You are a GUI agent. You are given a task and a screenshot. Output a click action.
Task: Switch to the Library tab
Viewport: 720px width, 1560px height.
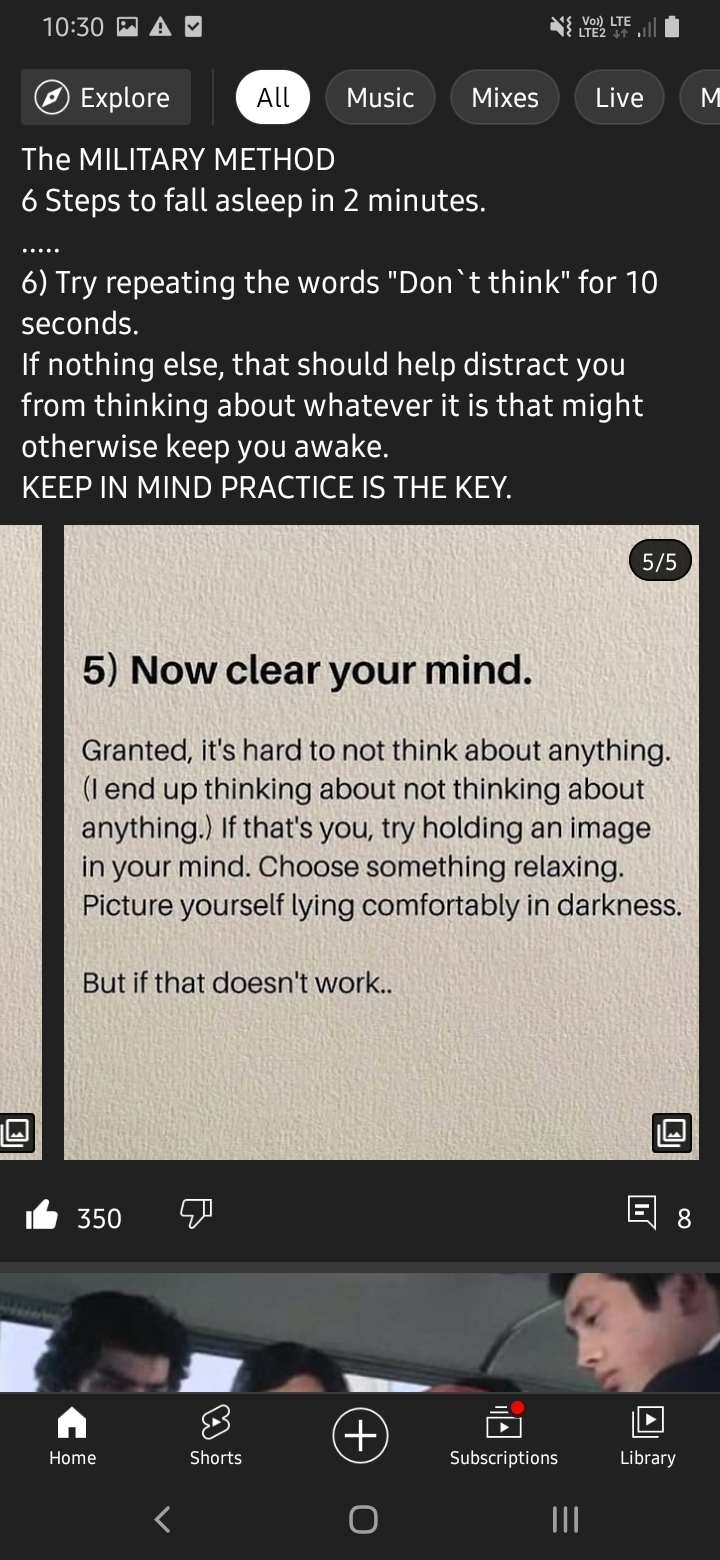click(648, 1435)
